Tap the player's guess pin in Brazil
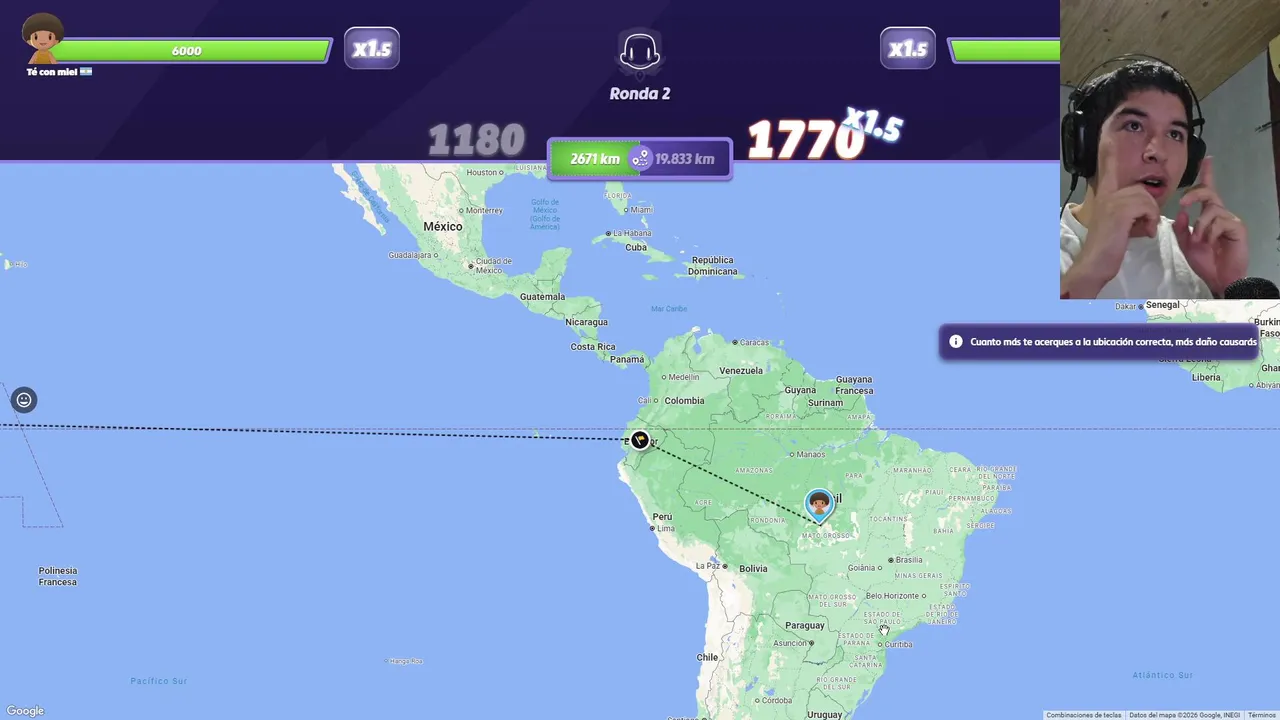 (819, 503)
